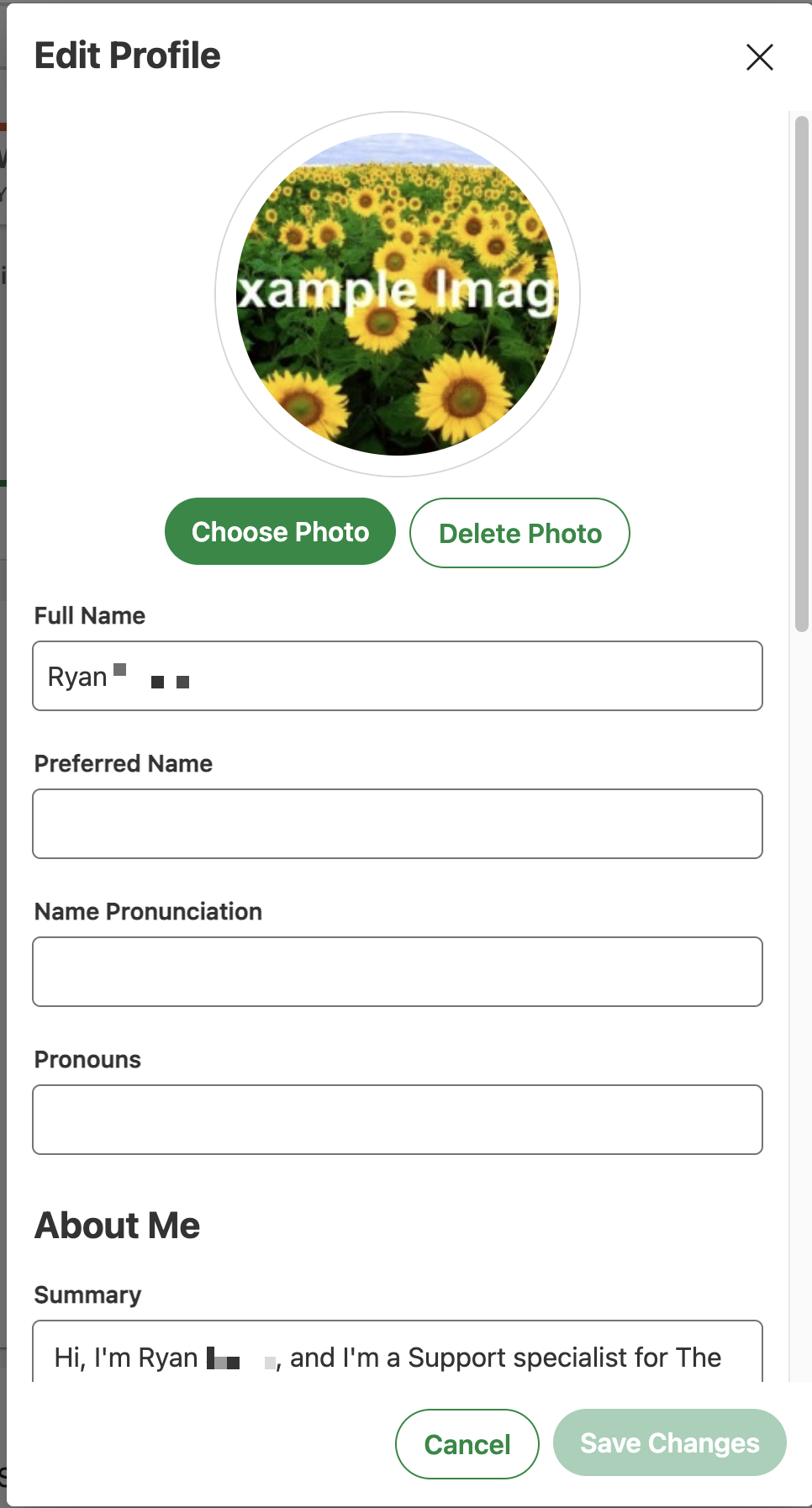
Task: Click the Edit Profile heading
Action: coord(126,54)
